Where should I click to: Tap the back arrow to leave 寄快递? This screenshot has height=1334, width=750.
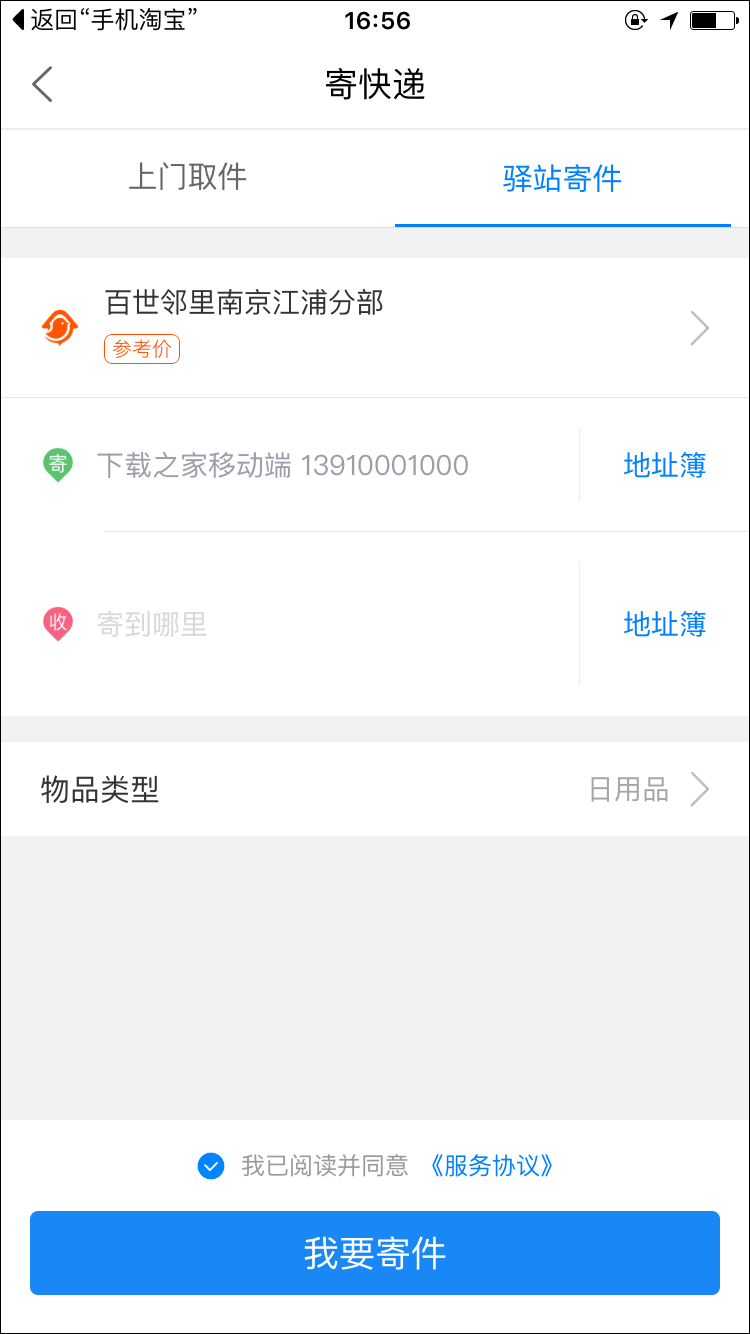coord(42,85)
